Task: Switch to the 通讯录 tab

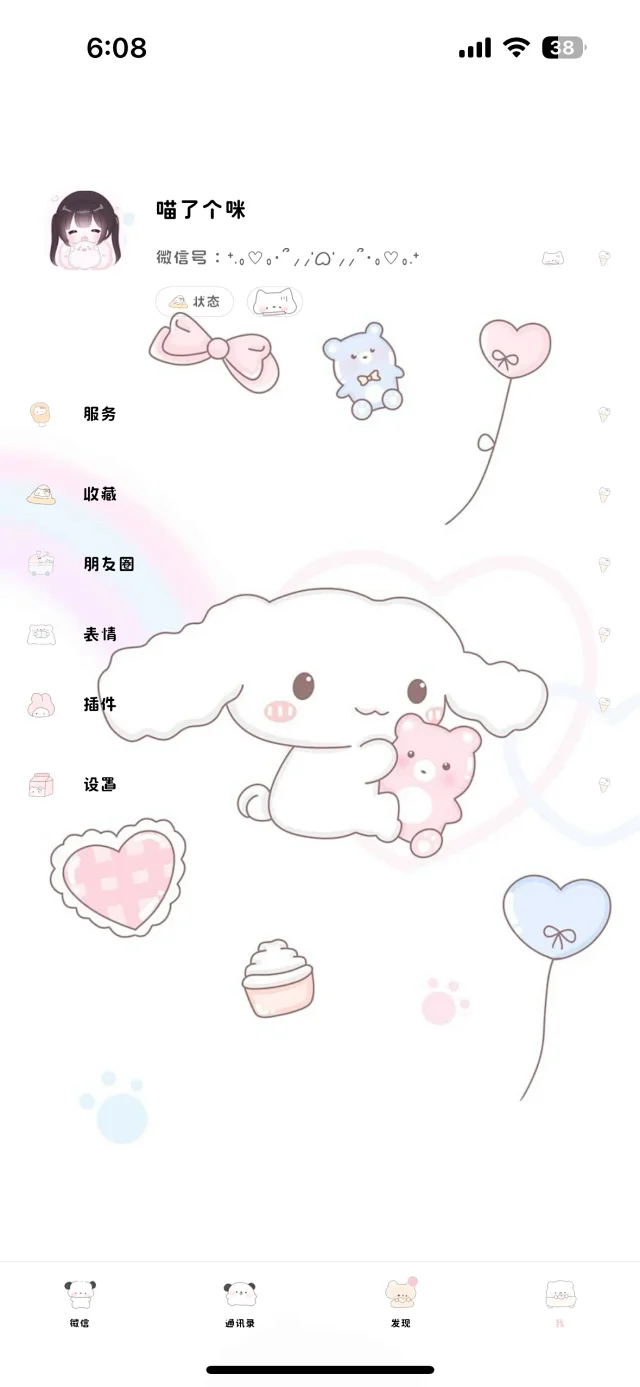Action: click(x=240, y=1303)
